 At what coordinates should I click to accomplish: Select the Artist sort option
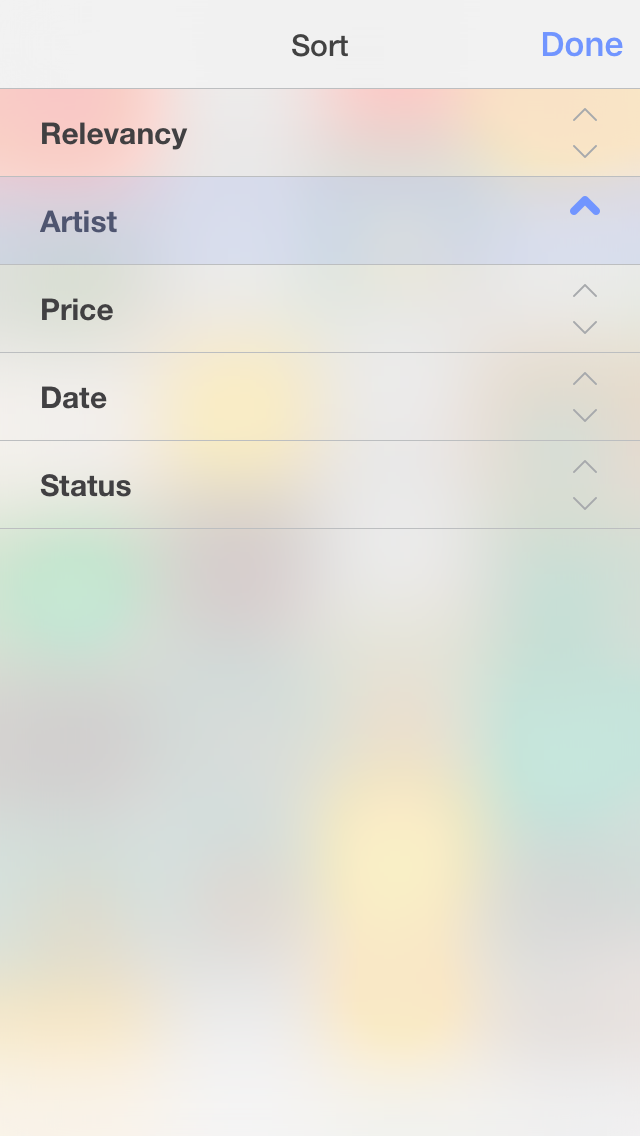tap(79, 222)
